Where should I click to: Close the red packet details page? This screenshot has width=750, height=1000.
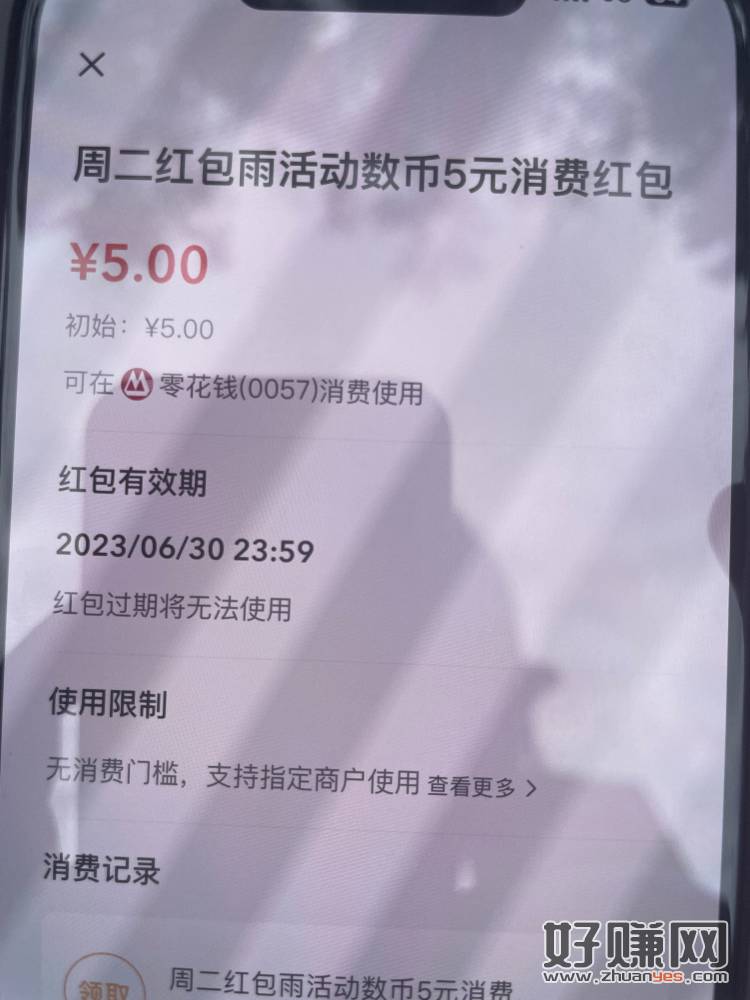(91, 66)
